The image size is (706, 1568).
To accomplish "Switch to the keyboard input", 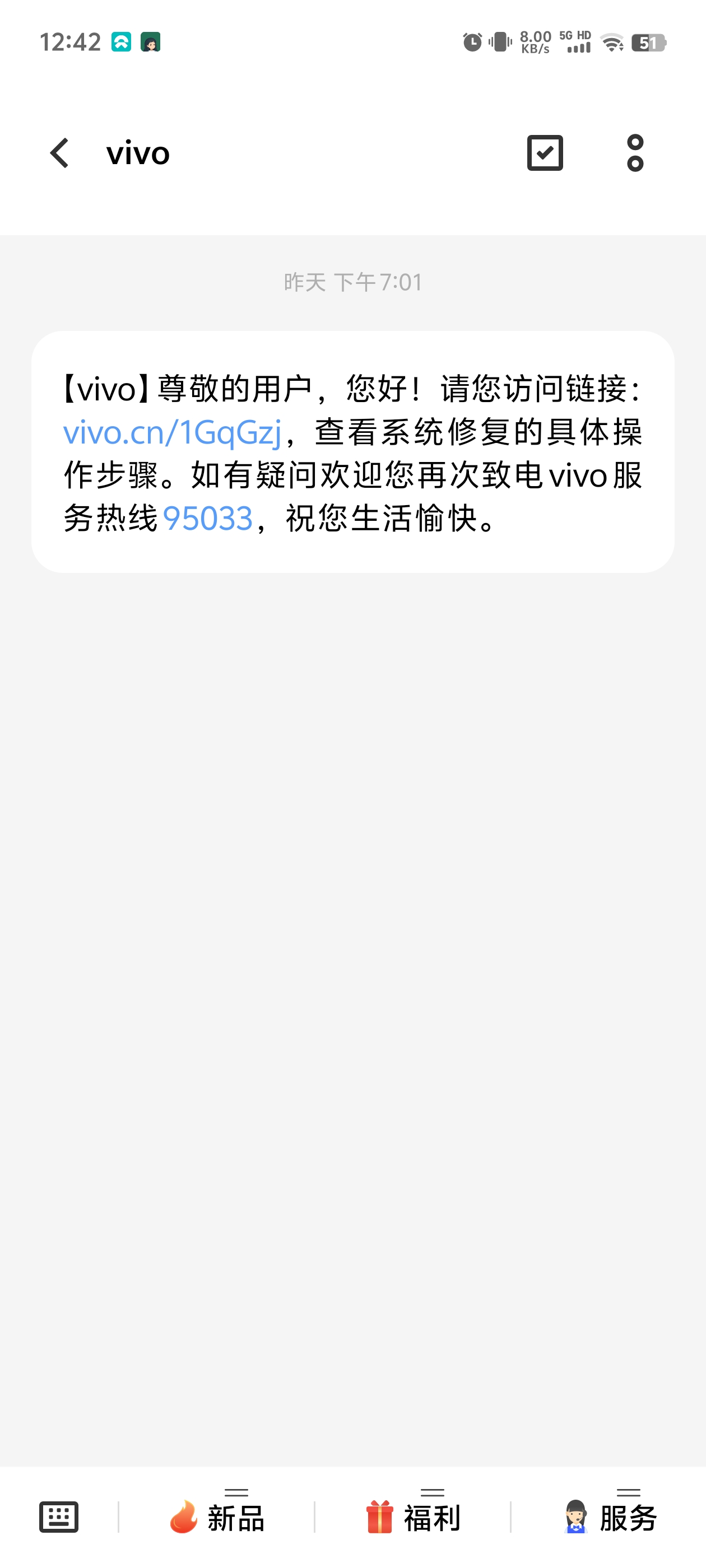I will click(x=58, y=1516).
